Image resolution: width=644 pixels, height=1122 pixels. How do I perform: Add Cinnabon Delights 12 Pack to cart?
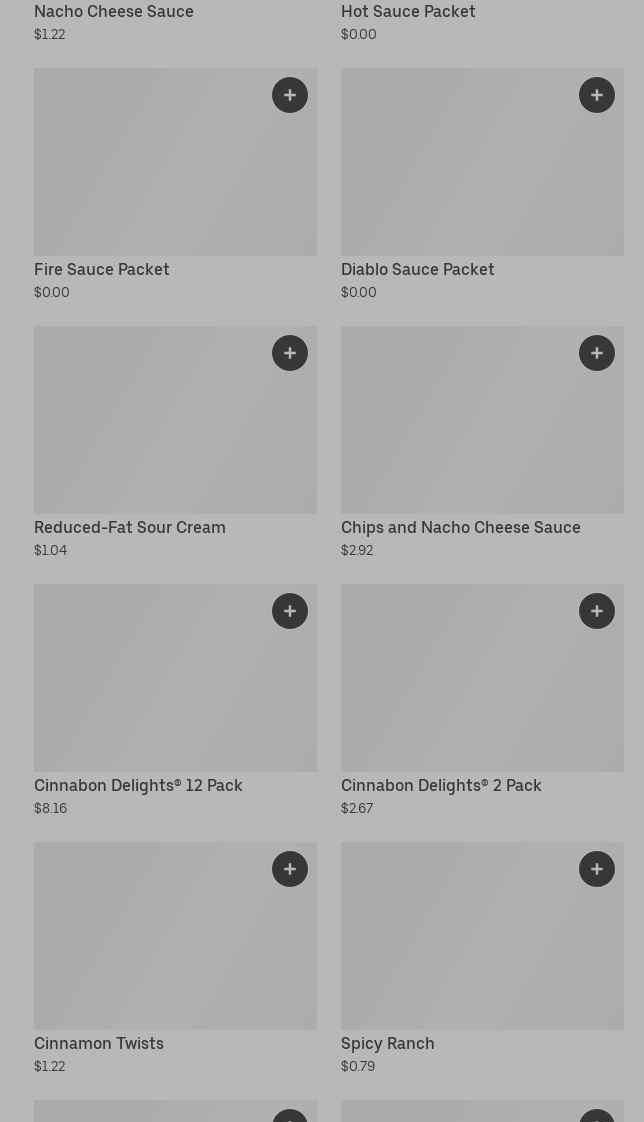pyautogui.click(x=290, y=611)
